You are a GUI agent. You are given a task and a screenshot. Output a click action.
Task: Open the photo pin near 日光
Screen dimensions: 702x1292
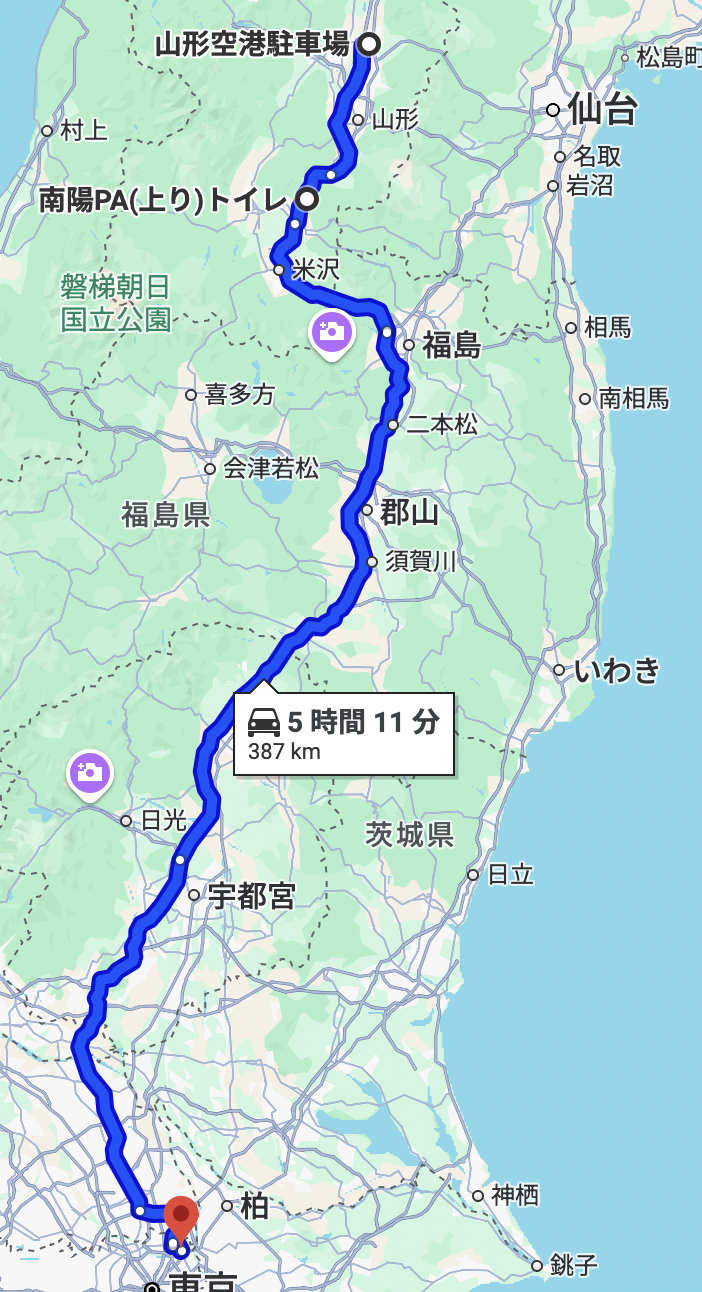[89, 773]
